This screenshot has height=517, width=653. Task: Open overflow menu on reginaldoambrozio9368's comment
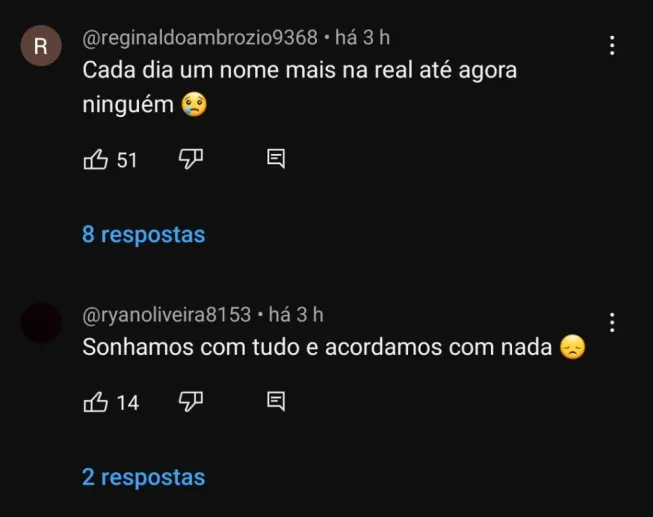click(x=612, y=46)
